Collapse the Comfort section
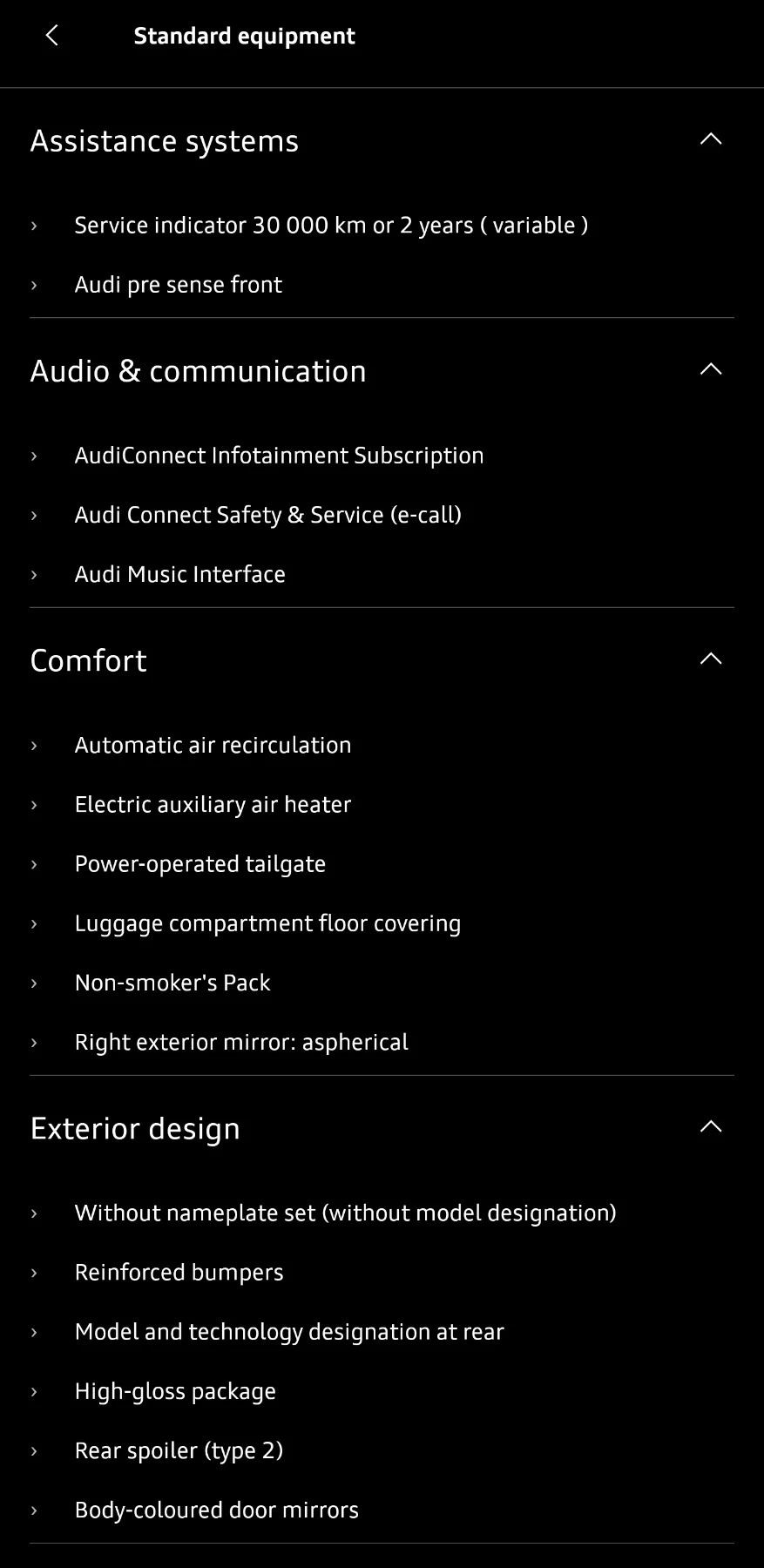This screenshot has height=1568, width=764. pyautogui.click(x=711, y=659)
